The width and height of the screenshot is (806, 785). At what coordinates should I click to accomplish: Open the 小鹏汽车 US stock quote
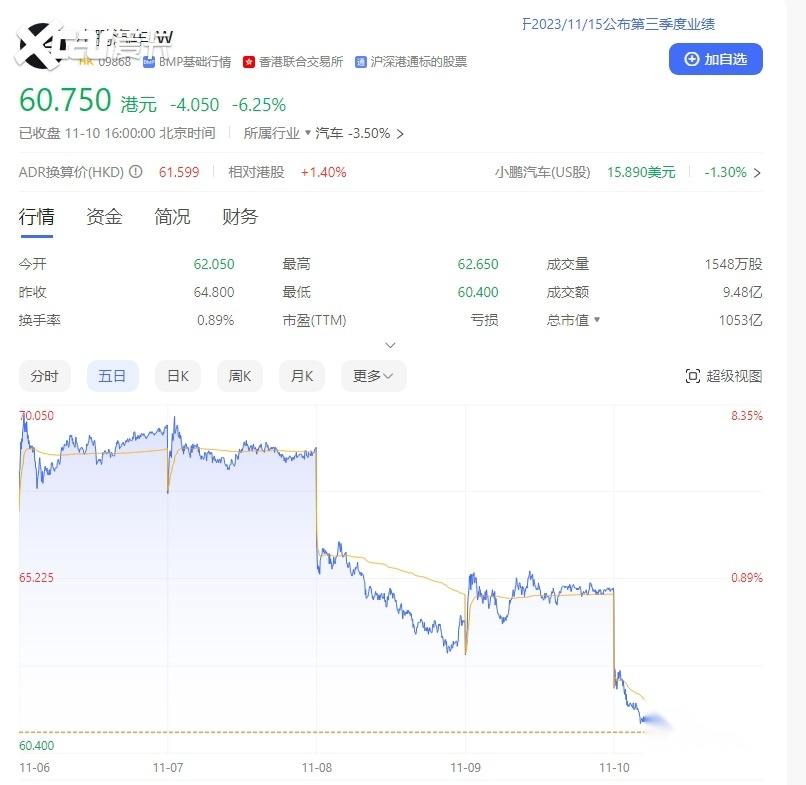coord(628,172)
